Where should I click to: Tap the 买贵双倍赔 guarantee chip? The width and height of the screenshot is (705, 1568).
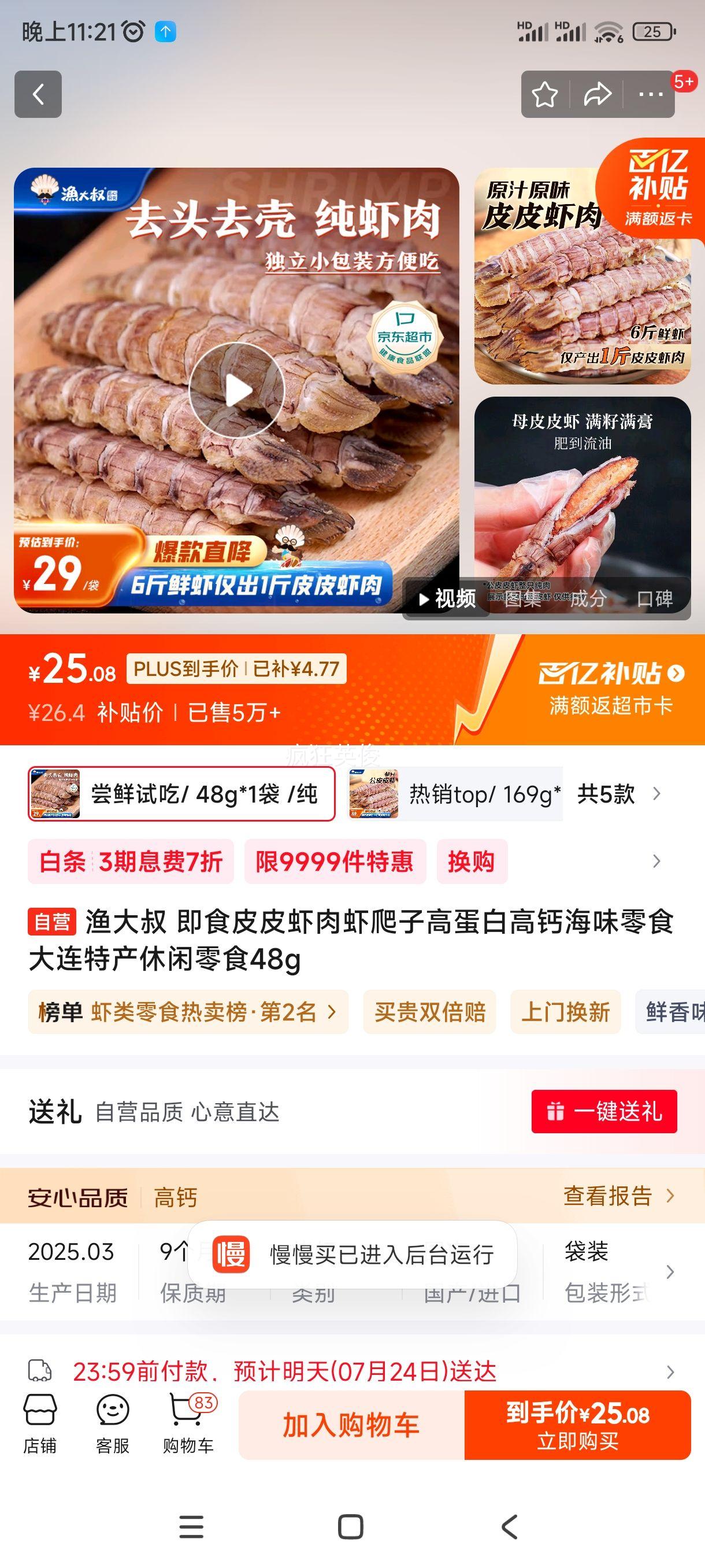point(429,1012)
